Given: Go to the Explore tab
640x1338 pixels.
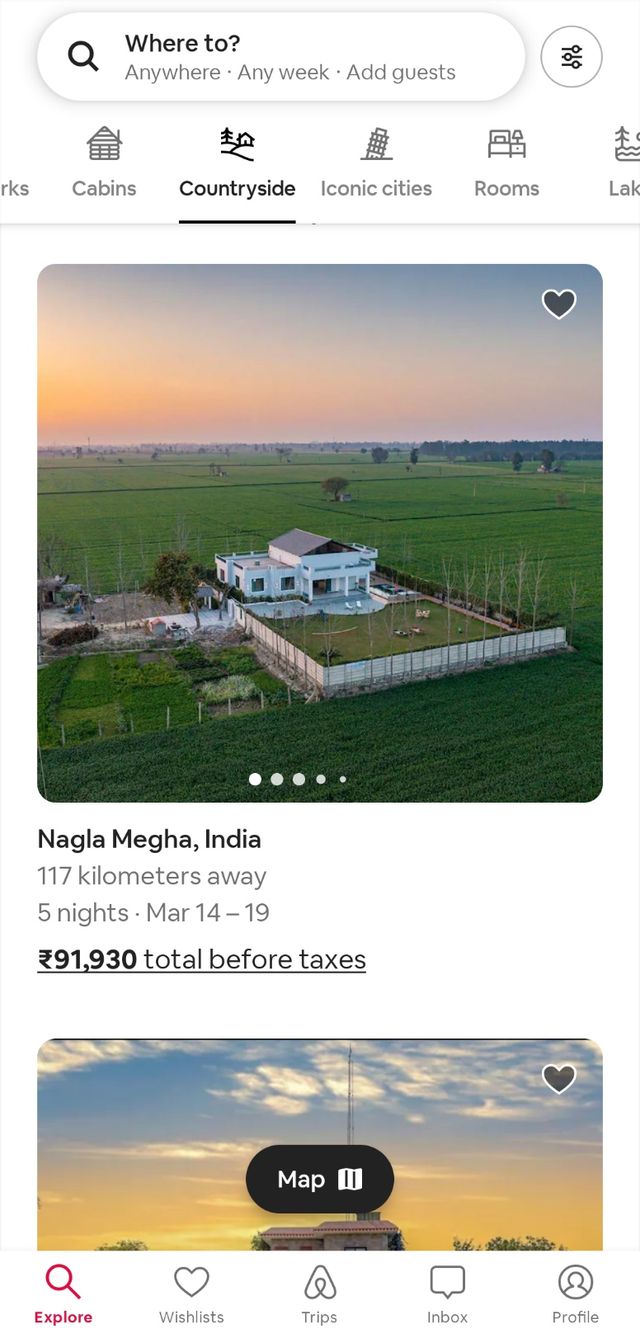Looking at the screenshot, I should [x=63, y=1295].
